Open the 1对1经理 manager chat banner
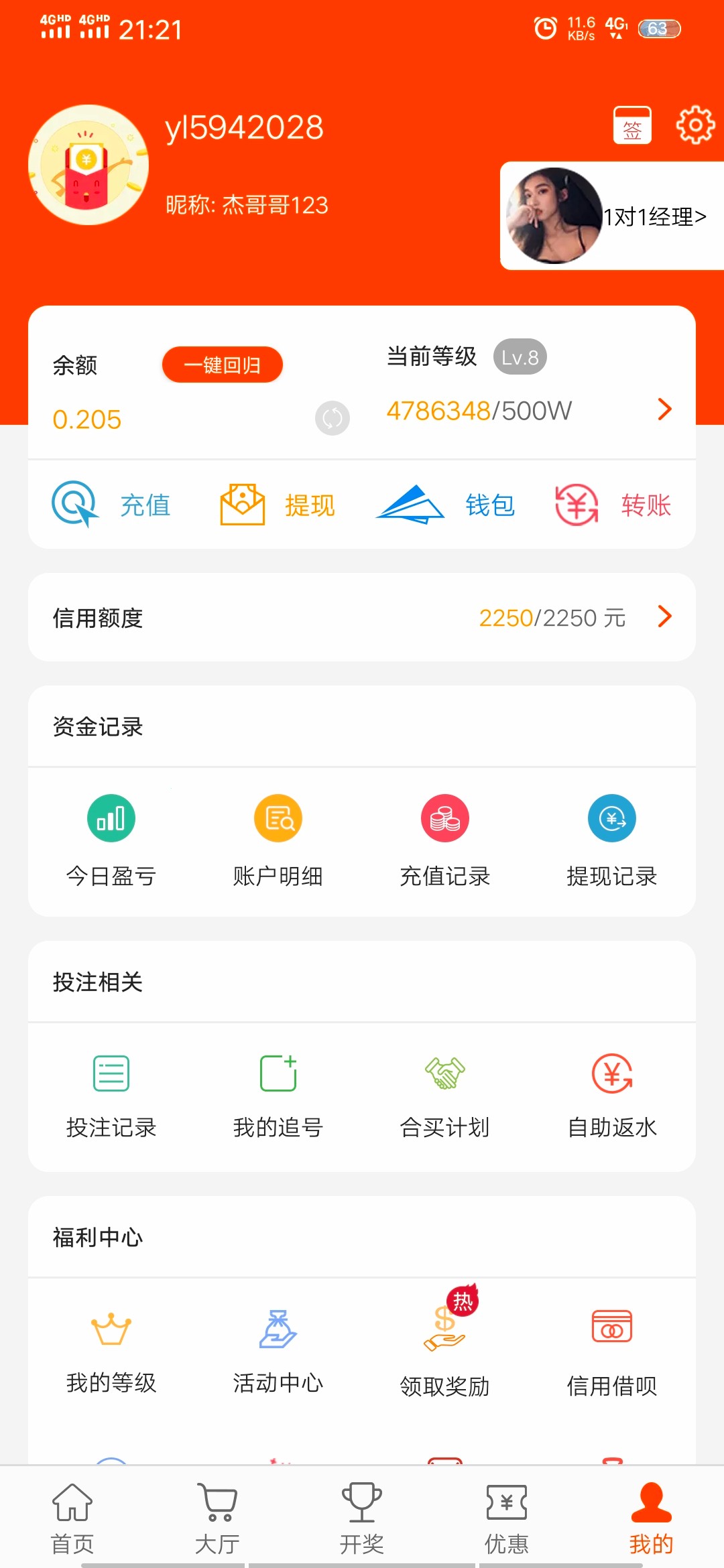Screen dimensions: 724x1568 coord(612,216)
